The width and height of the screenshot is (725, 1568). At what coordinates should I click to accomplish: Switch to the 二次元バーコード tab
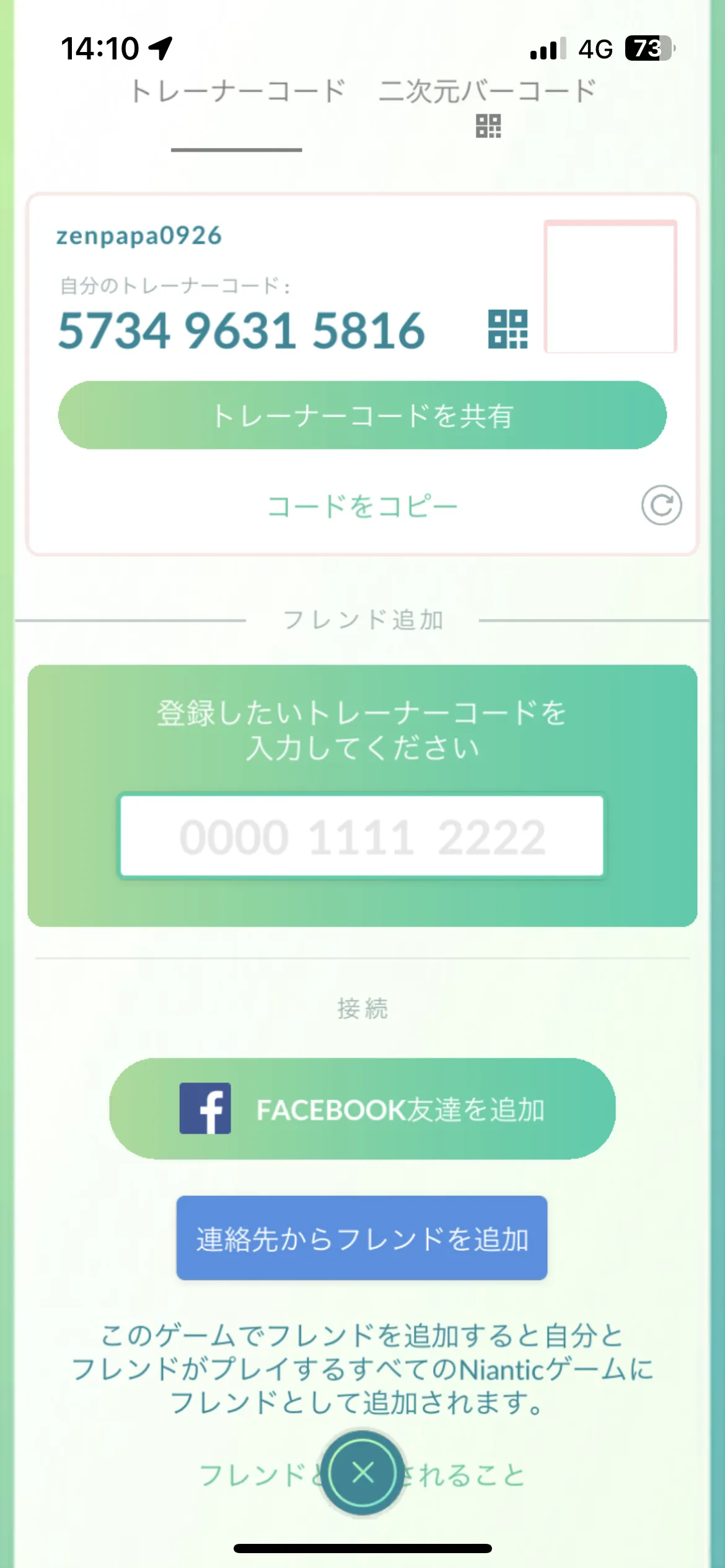488,105
